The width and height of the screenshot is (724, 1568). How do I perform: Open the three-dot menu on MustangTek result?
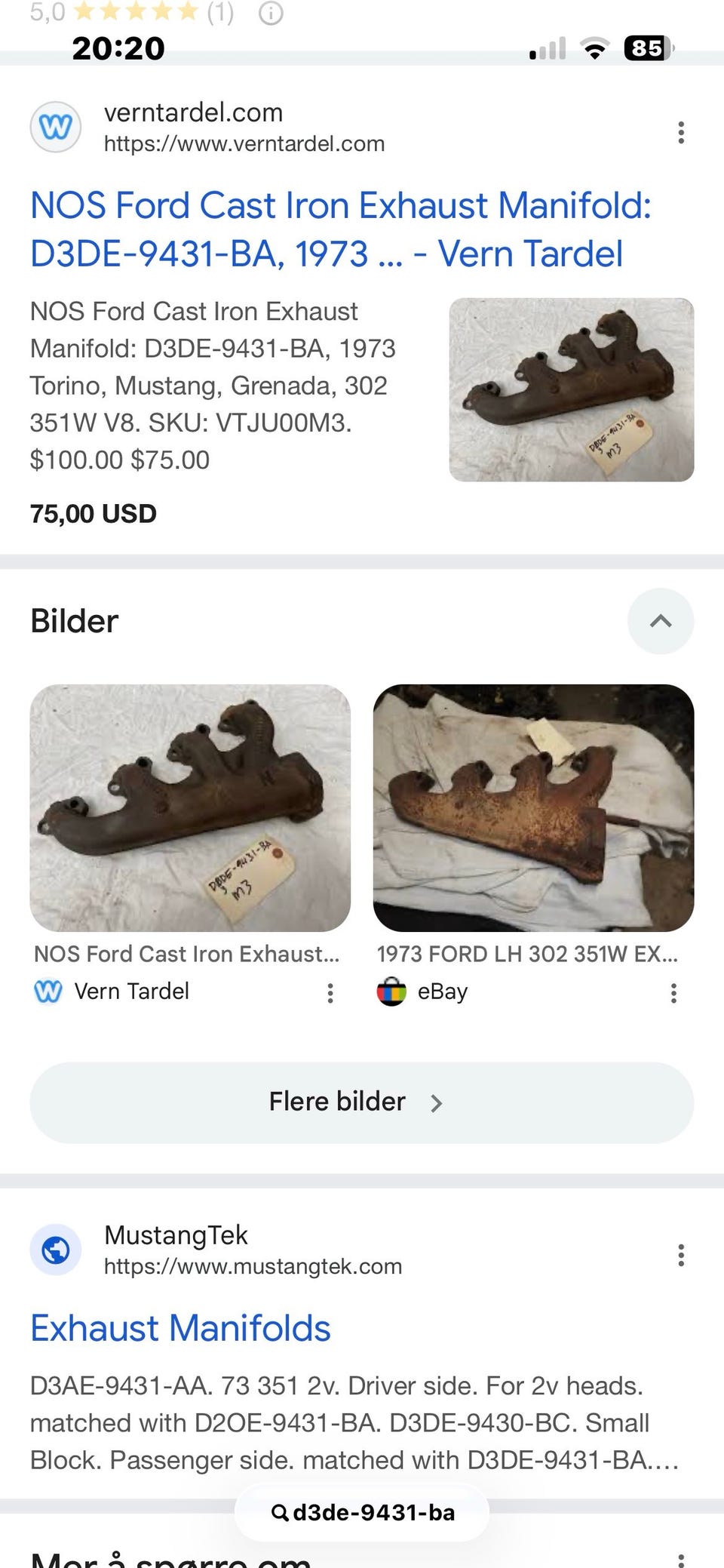[681, 1256]
